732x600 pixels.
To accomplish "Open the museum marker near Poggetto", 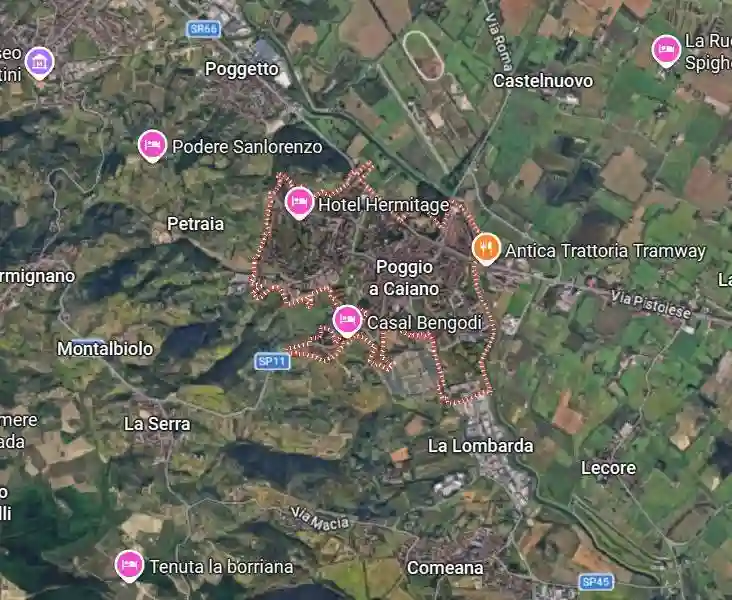I will (x=39, y=62).
